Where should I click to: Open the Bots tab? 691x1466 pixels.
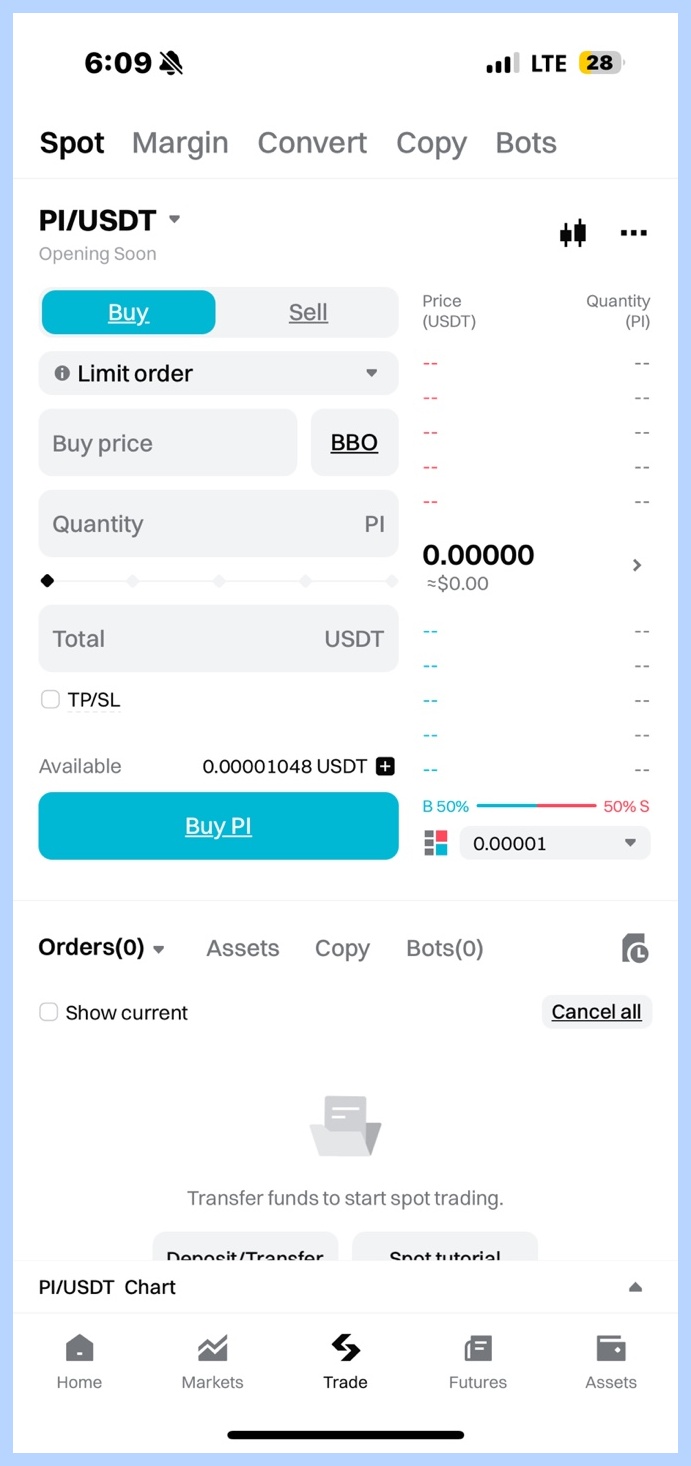click(526, 143)
